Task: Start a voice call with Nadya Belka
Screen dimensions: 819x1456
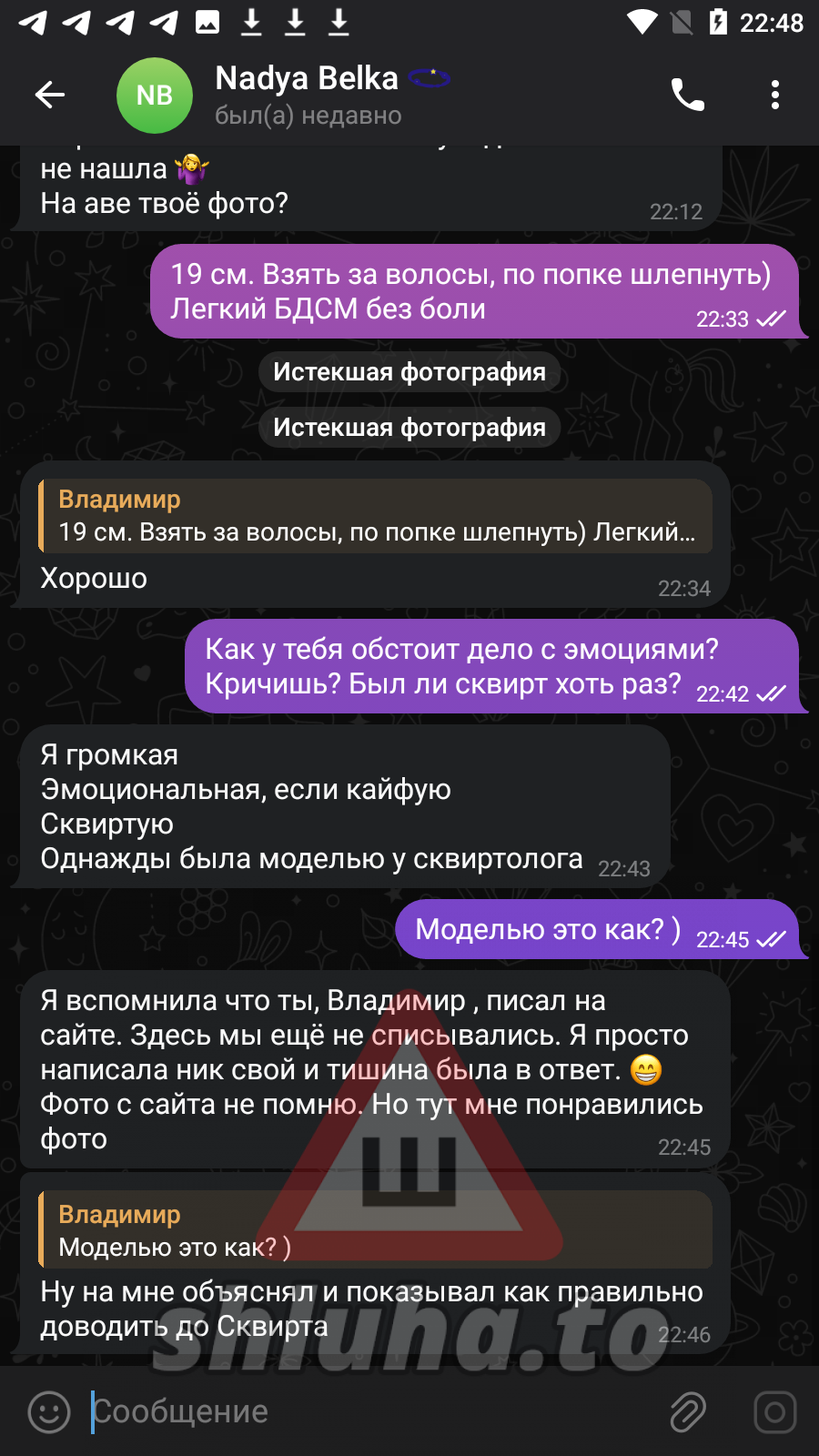Action: (x=688, y=95)
